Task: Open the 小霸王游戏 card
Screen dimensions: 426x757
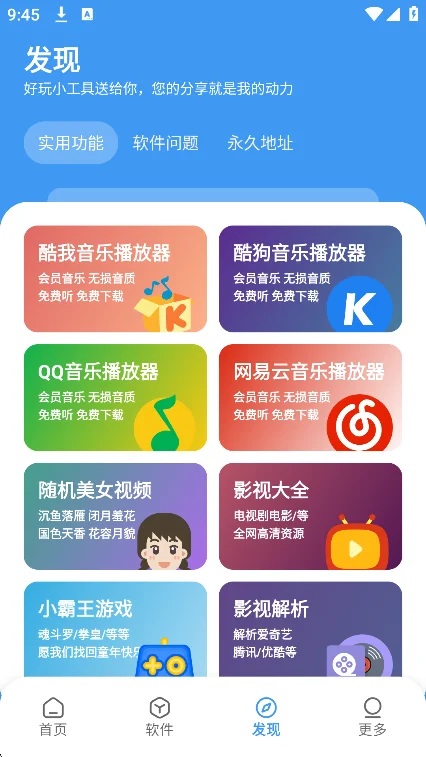Action: [x=115, y=629]
